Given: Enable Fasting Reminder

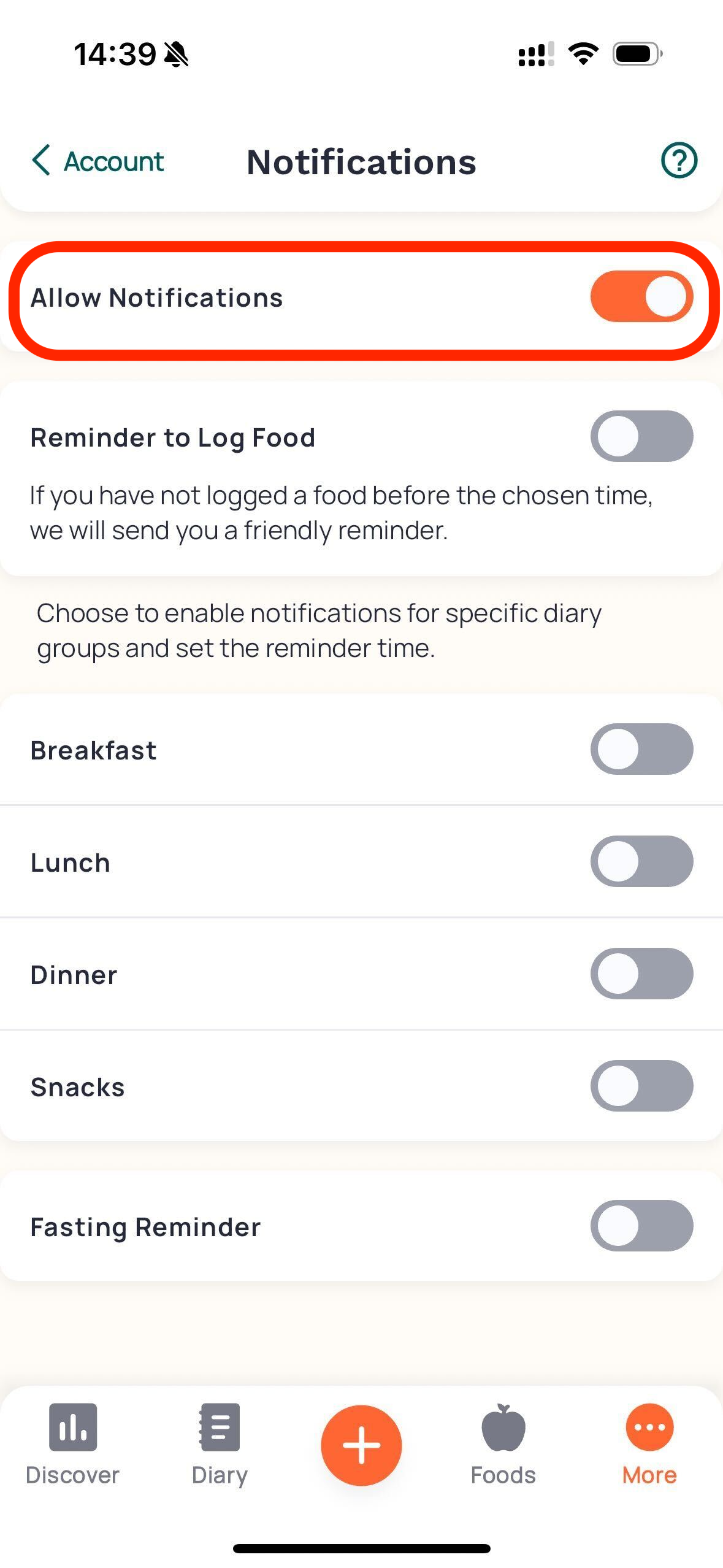Looking at the screenshot, I should 641,1226.
